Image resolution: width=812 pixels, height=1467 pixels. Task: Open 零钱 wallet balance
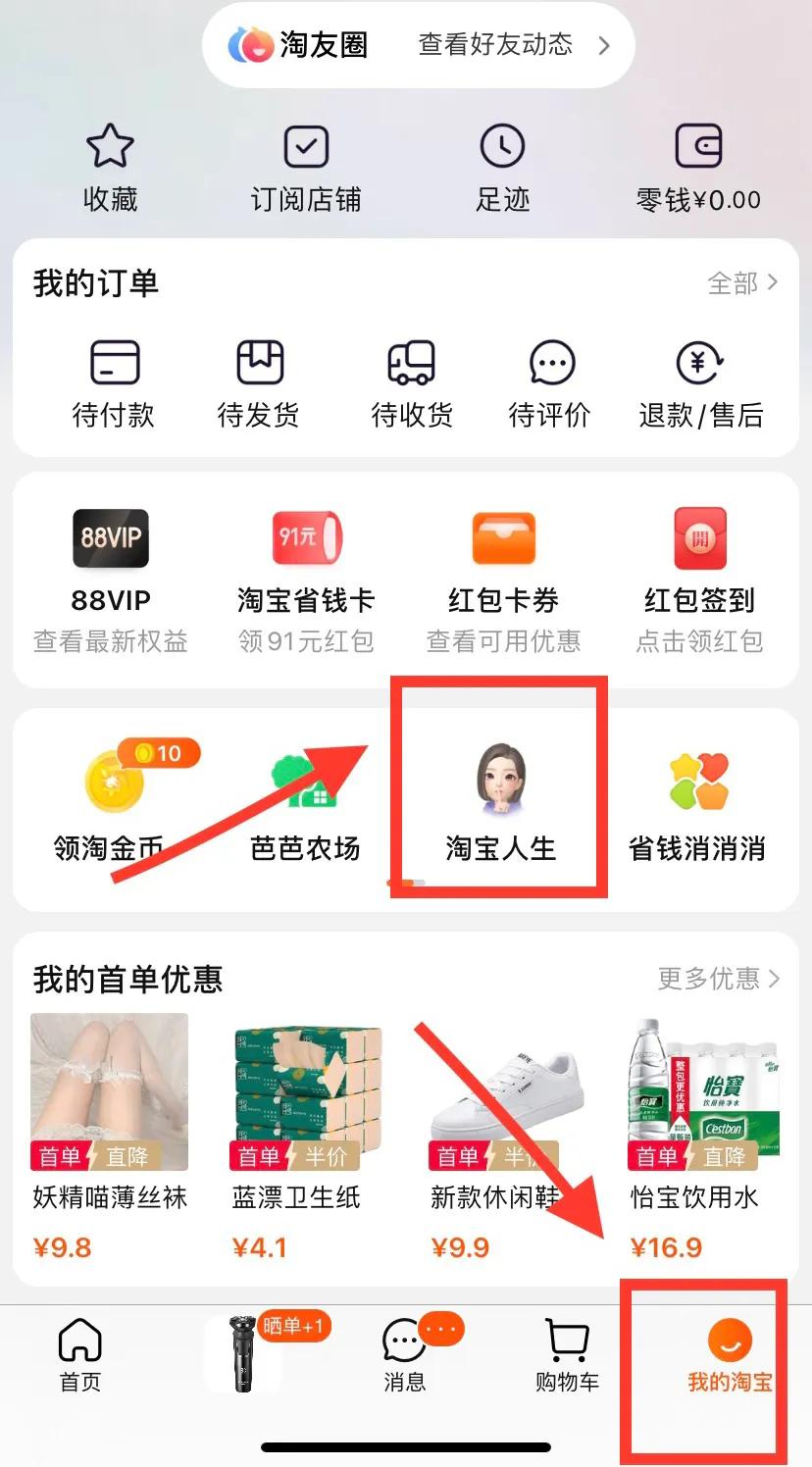click(x=698, y=169)
